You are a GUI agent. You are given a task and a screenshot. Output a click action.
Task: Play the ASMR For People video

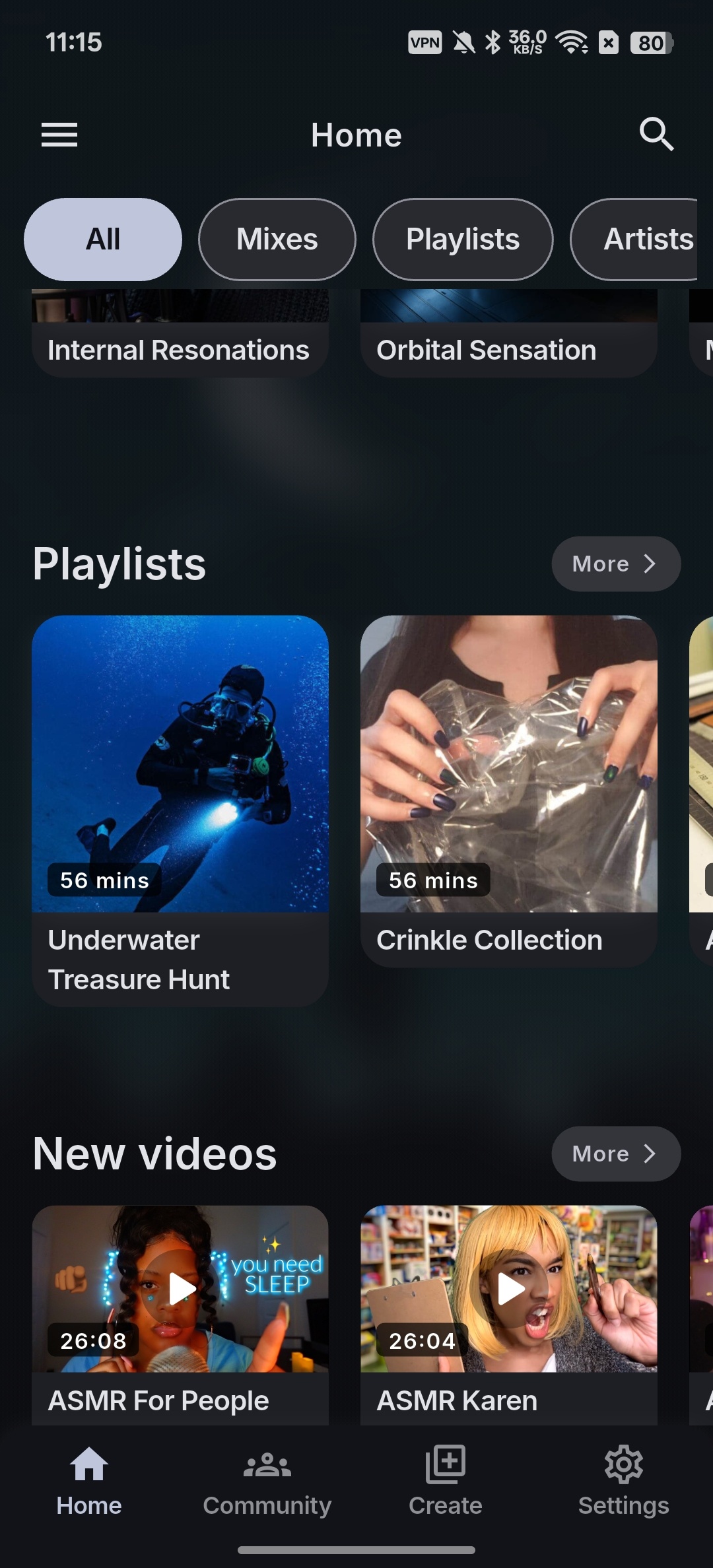point(180,1315)
